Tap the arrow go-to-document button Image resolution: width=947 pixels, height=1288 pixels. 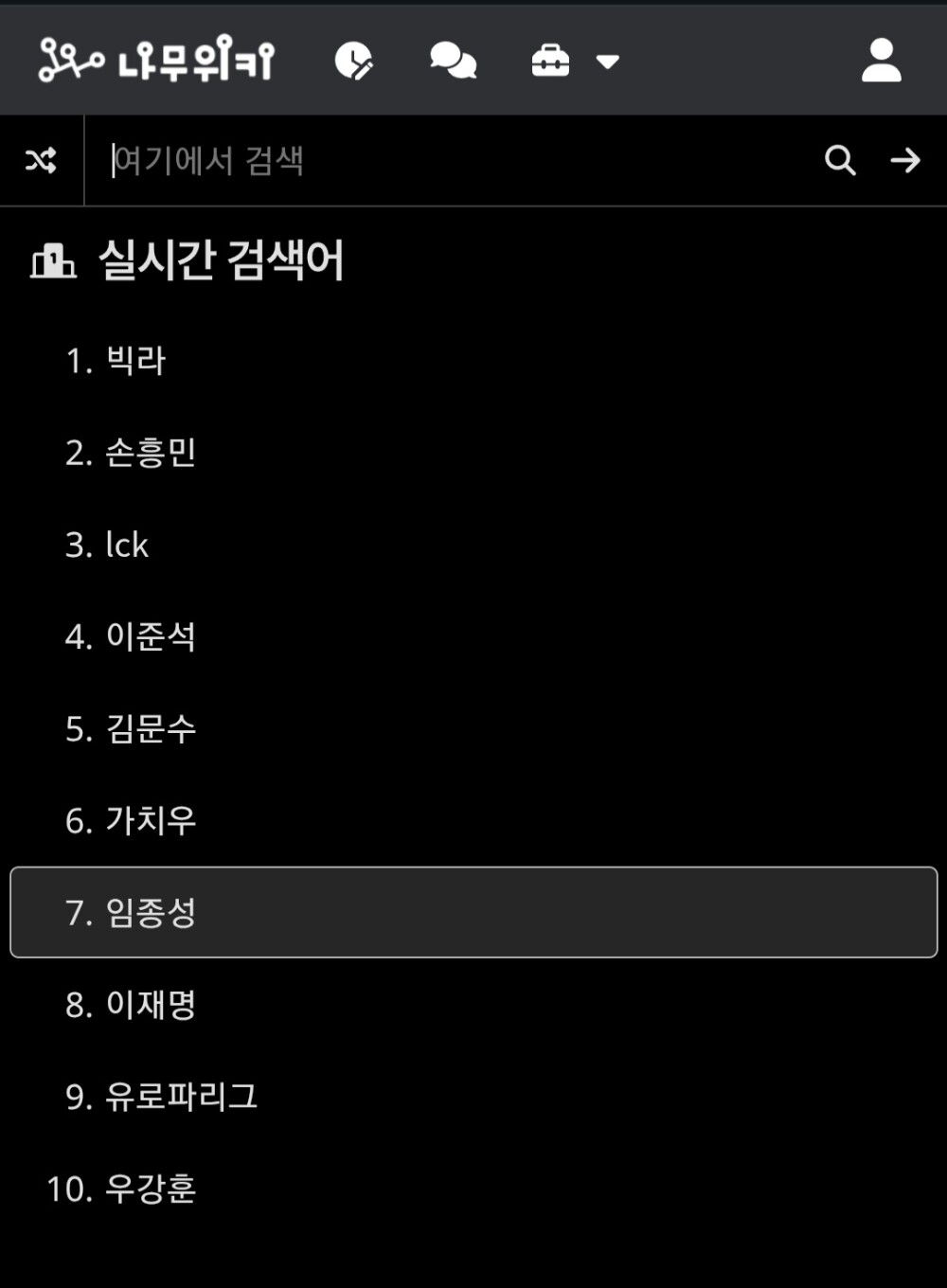click(905, 160)
